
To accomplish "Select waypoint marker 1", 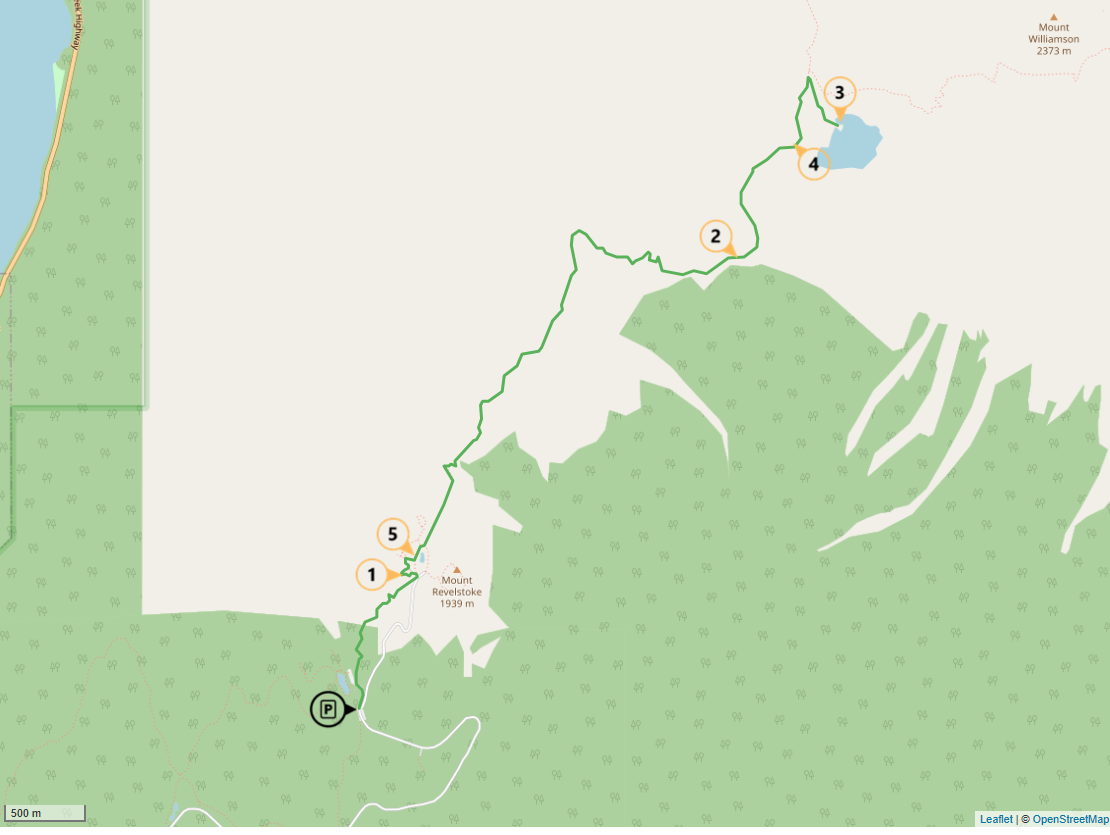I will coord(372,575).
